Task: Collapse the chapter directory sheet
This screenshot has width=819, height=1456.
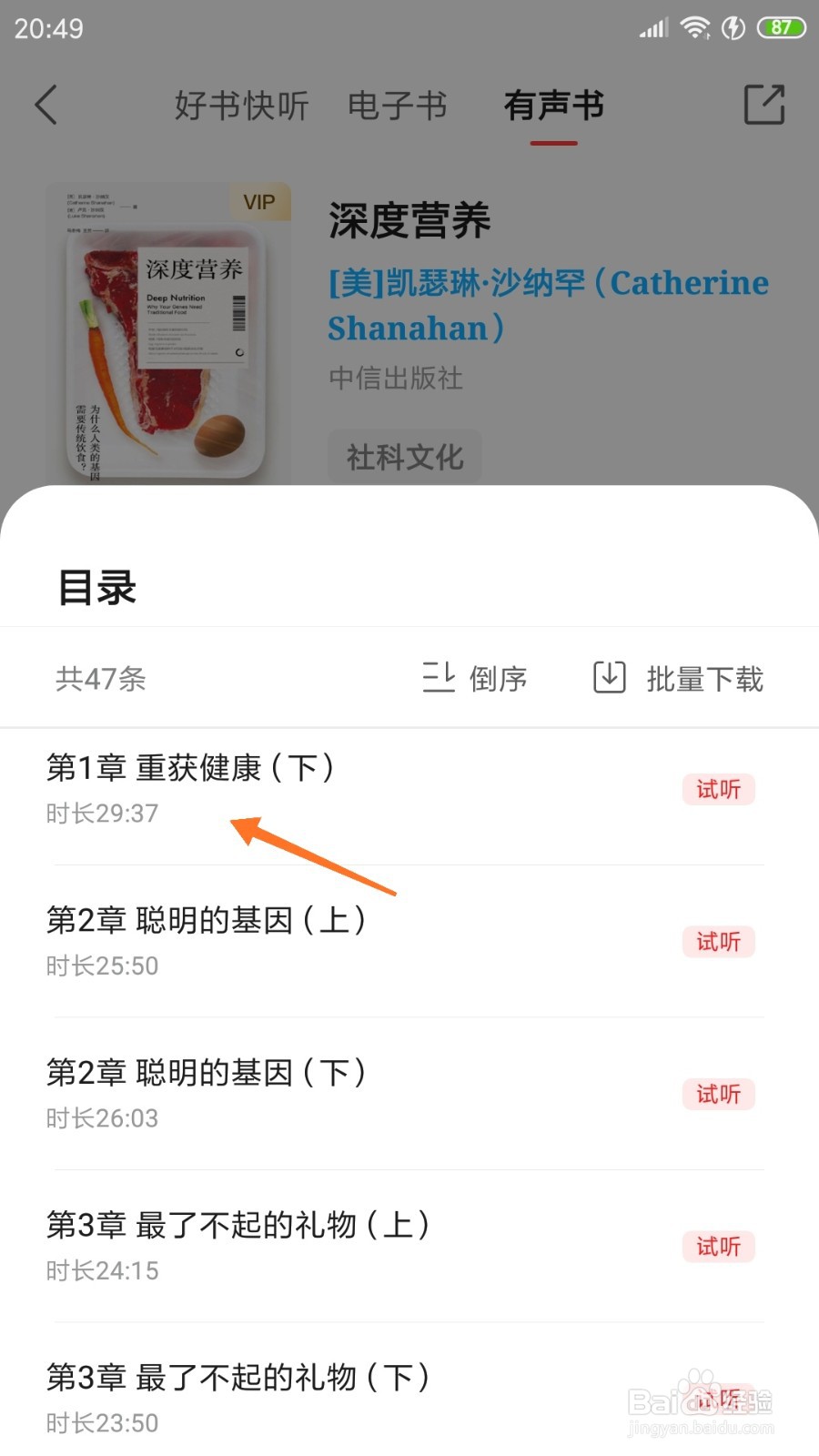Action: click(x=409, y=589)
